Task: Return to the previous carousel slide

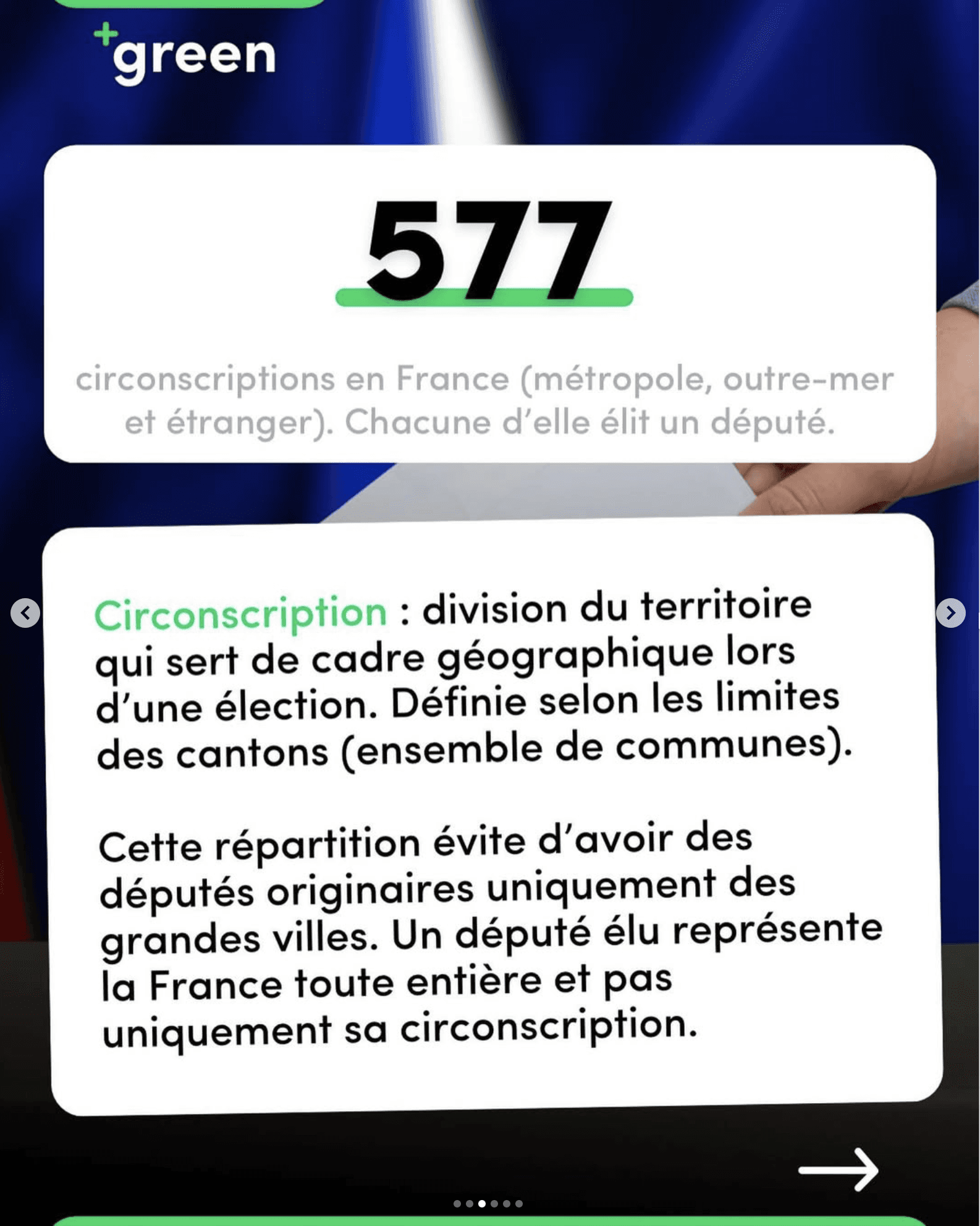Action: (x=25, y=613)
